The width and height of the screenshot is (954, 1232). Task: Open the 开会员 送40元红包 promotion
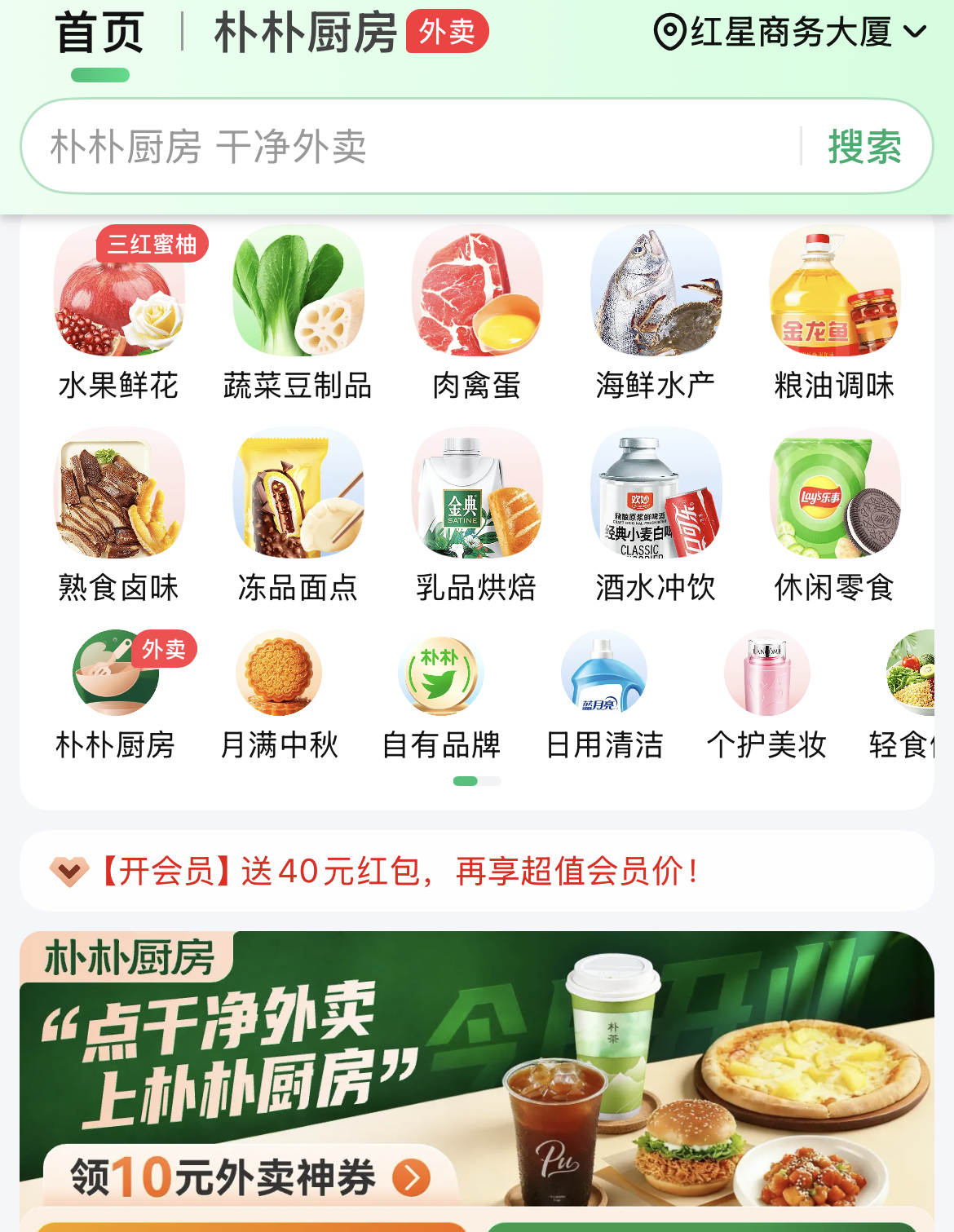[x=400, y=871]
